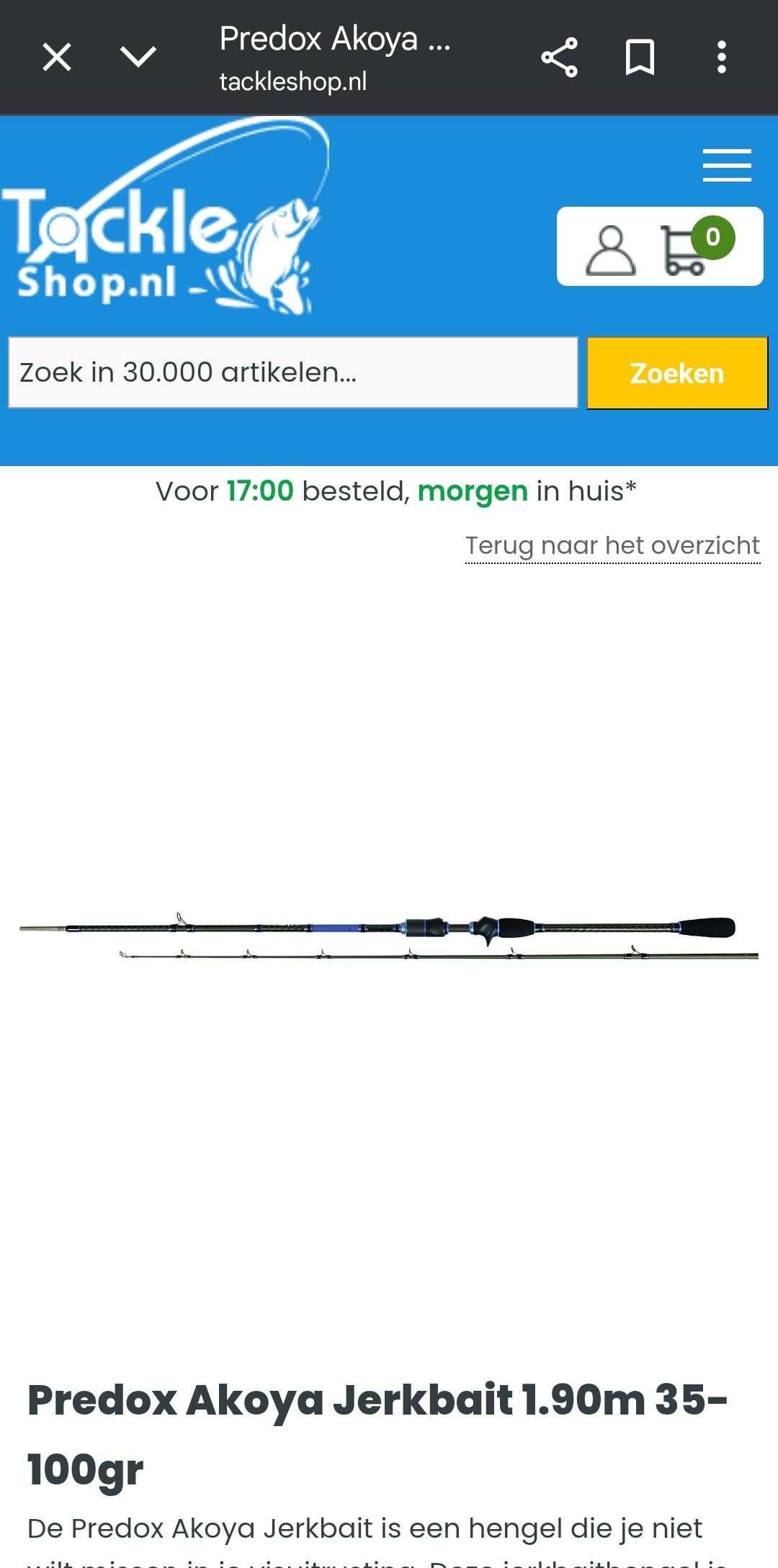Follow the 'Terug naar het overzicht' link

point(612,546)
